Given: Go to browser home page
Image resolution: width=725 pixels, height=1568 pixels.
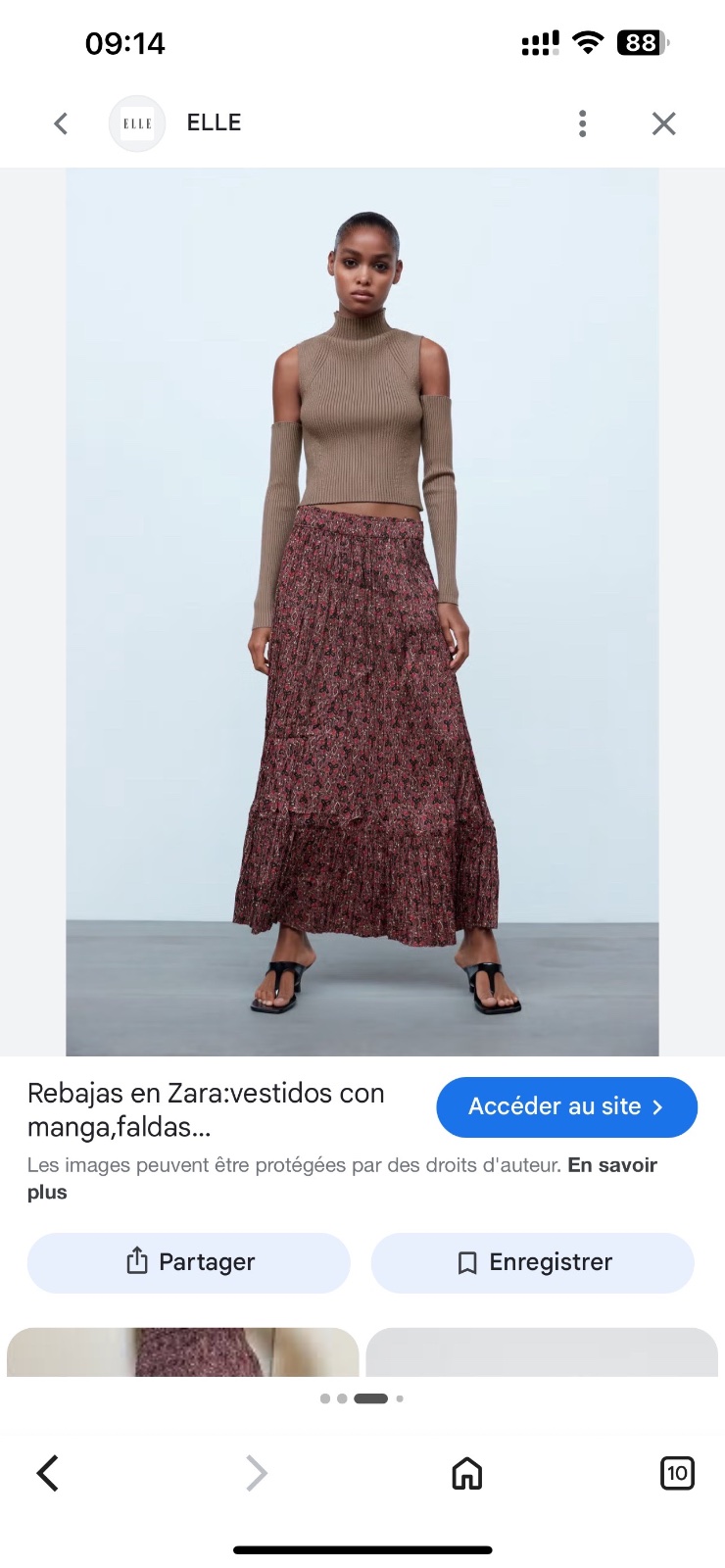Looking at the screenshot, I should pos(466,1473).
